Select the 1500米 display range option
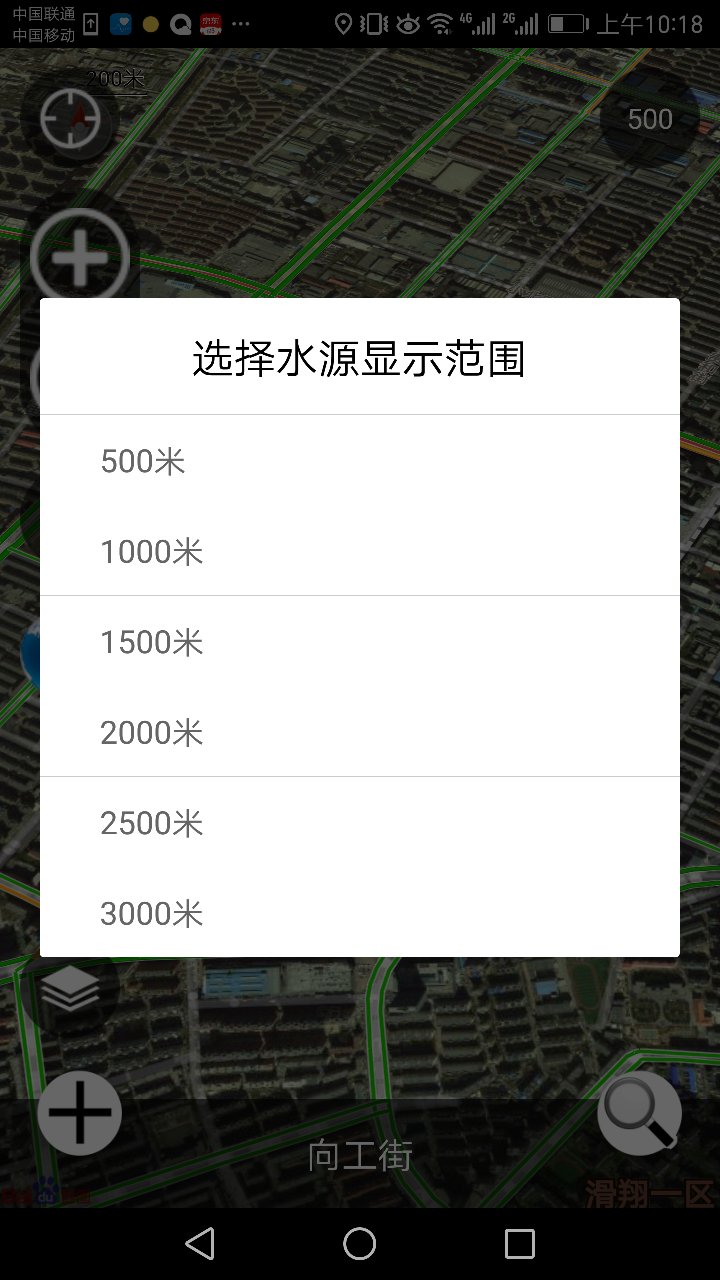The width and height of the screenshot is (720, 1280). click(152, 641)
